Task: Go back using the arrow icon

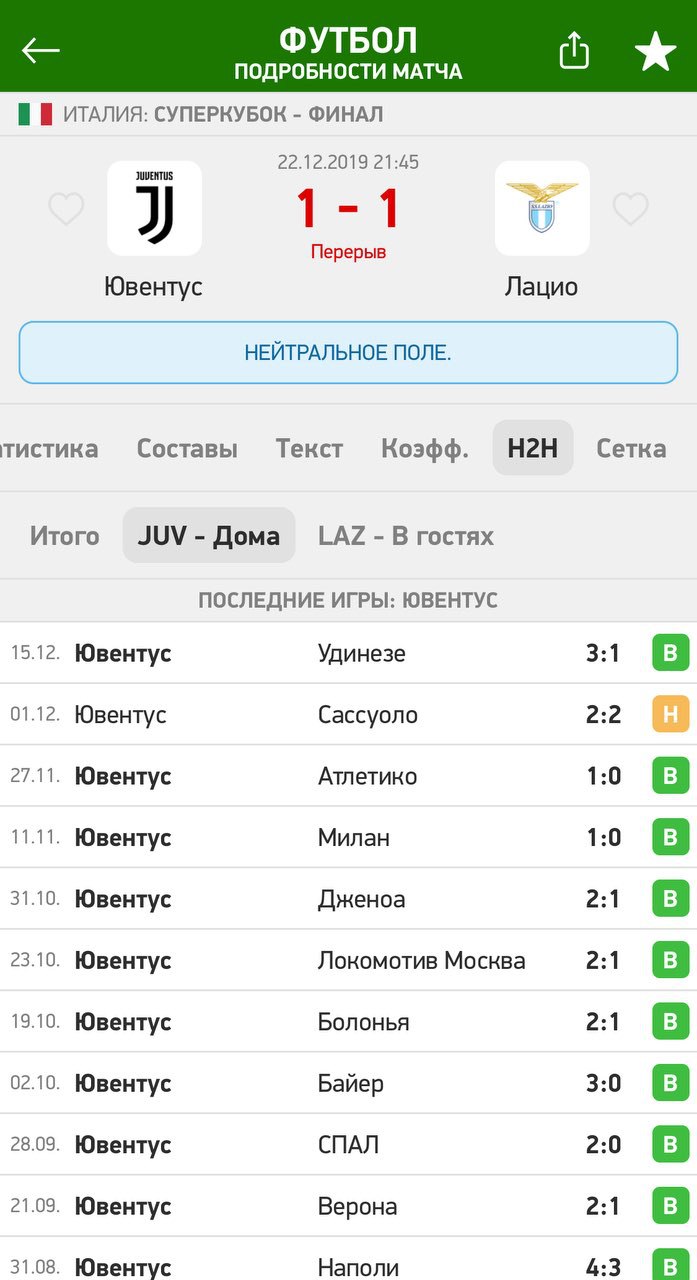Action: pos(41,51)
